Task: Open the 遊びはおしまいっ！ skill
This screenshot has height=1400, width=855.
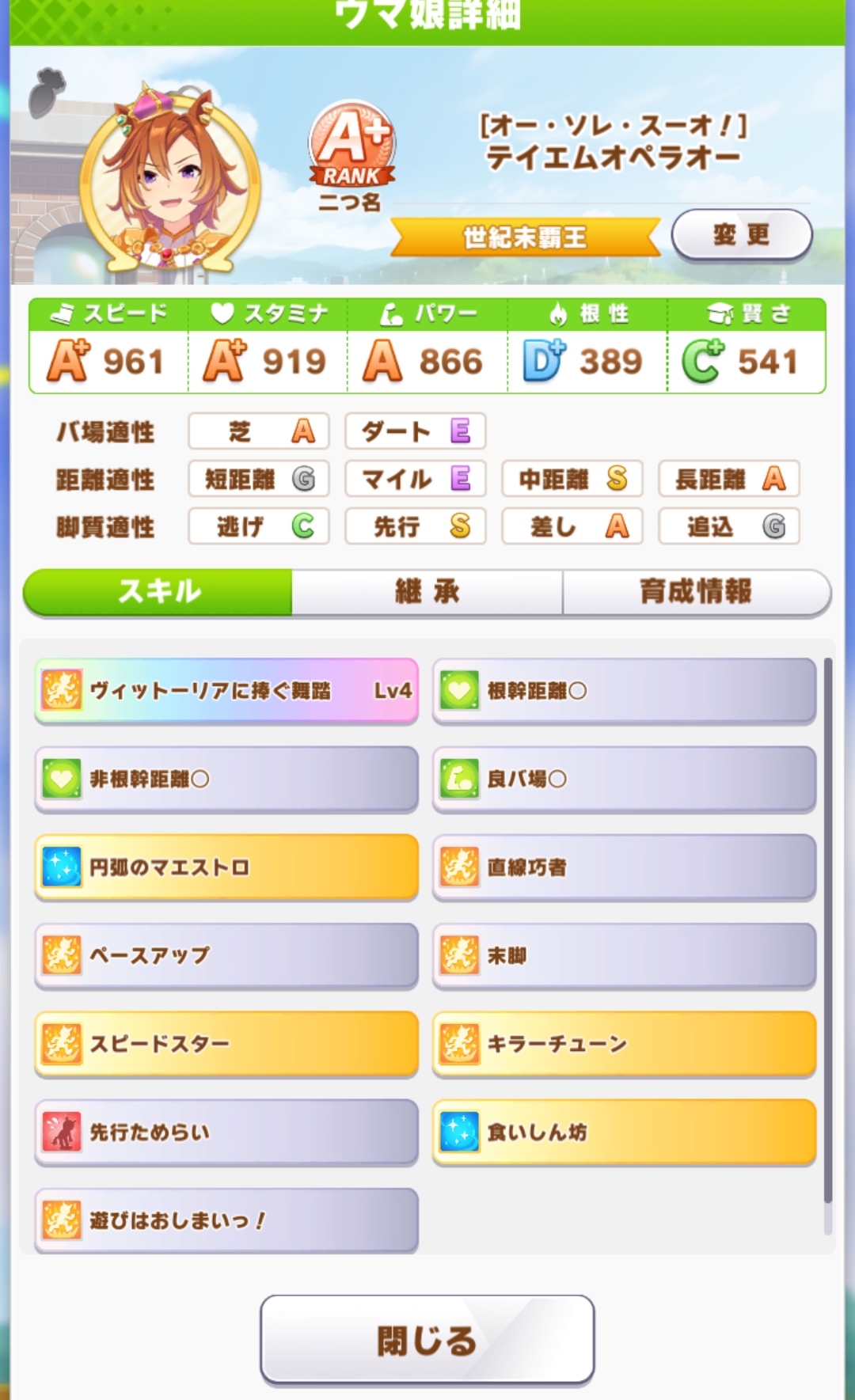Action: tap(226, 1220)
